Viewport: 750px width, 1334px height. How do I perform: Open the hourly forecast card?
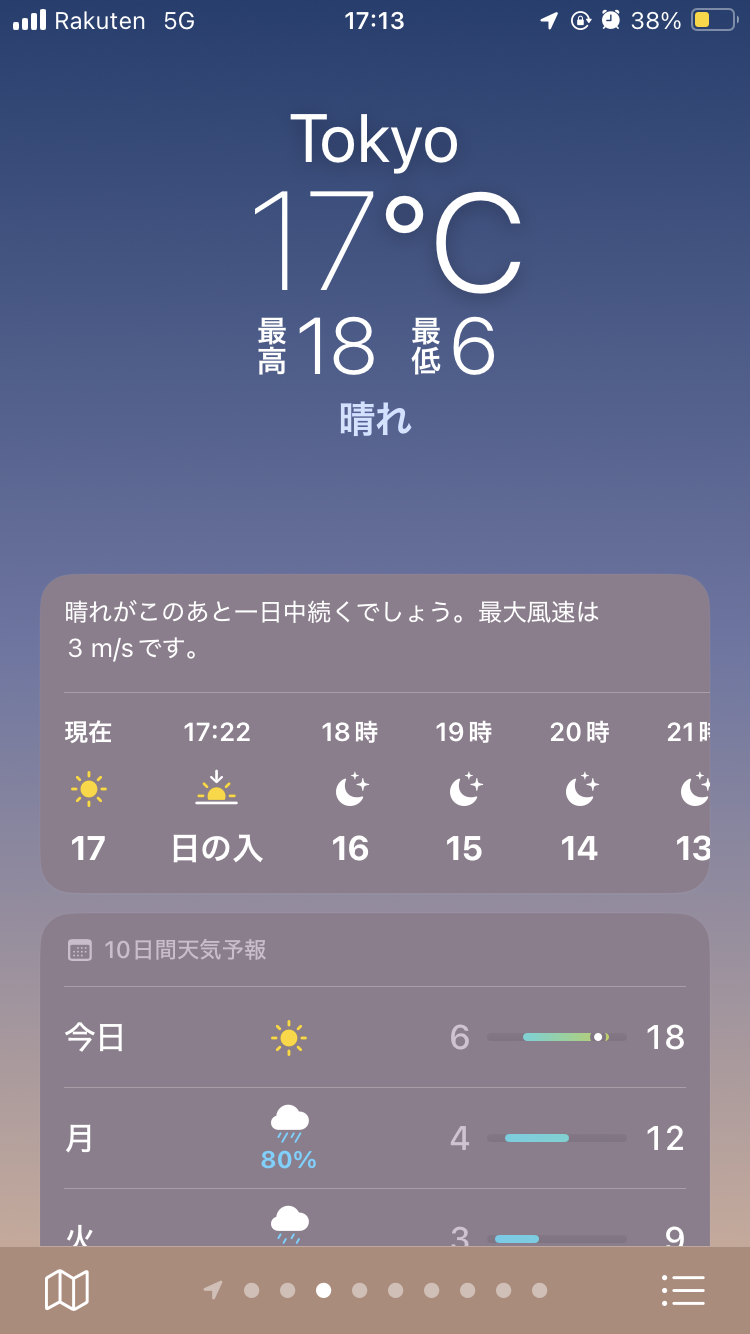pos(375,790)
